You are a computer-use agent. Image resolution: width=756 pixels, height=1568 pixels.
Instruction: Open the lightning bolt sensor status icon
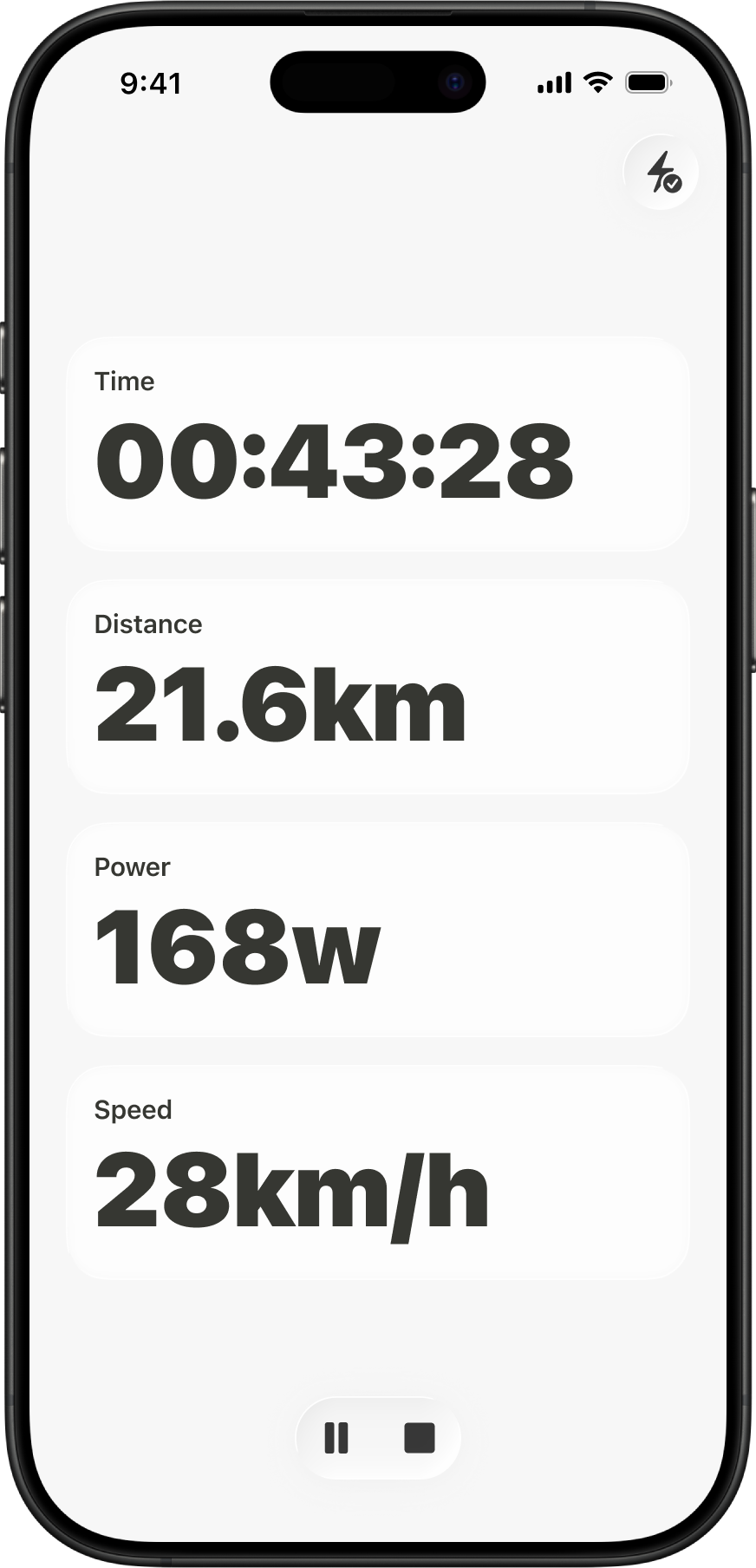click(x=661, y=172)
